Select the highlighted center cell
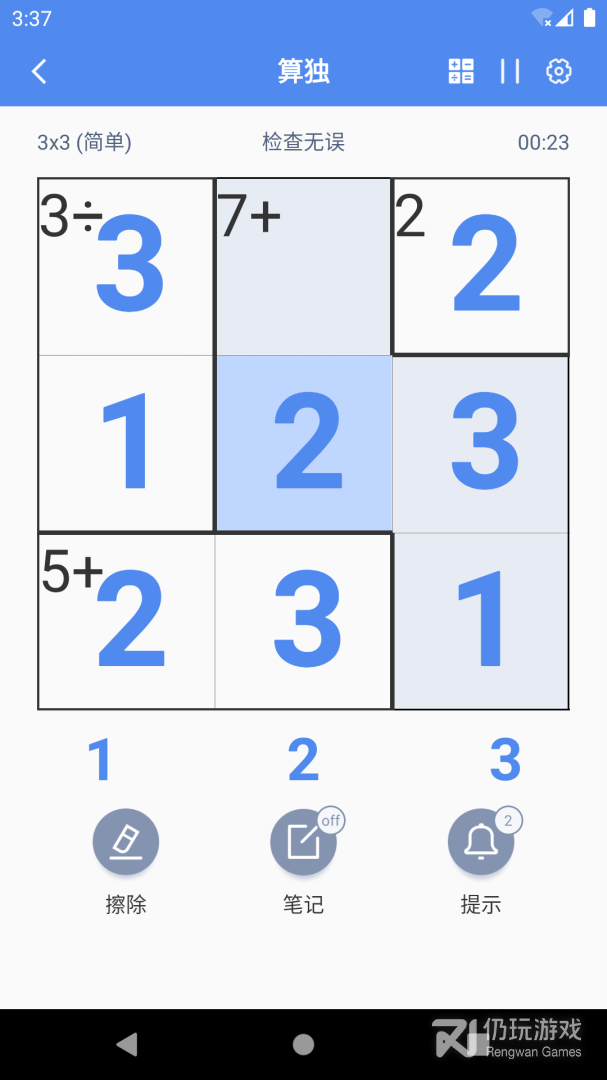This screenshot has width=607, height=1080. 303,444
